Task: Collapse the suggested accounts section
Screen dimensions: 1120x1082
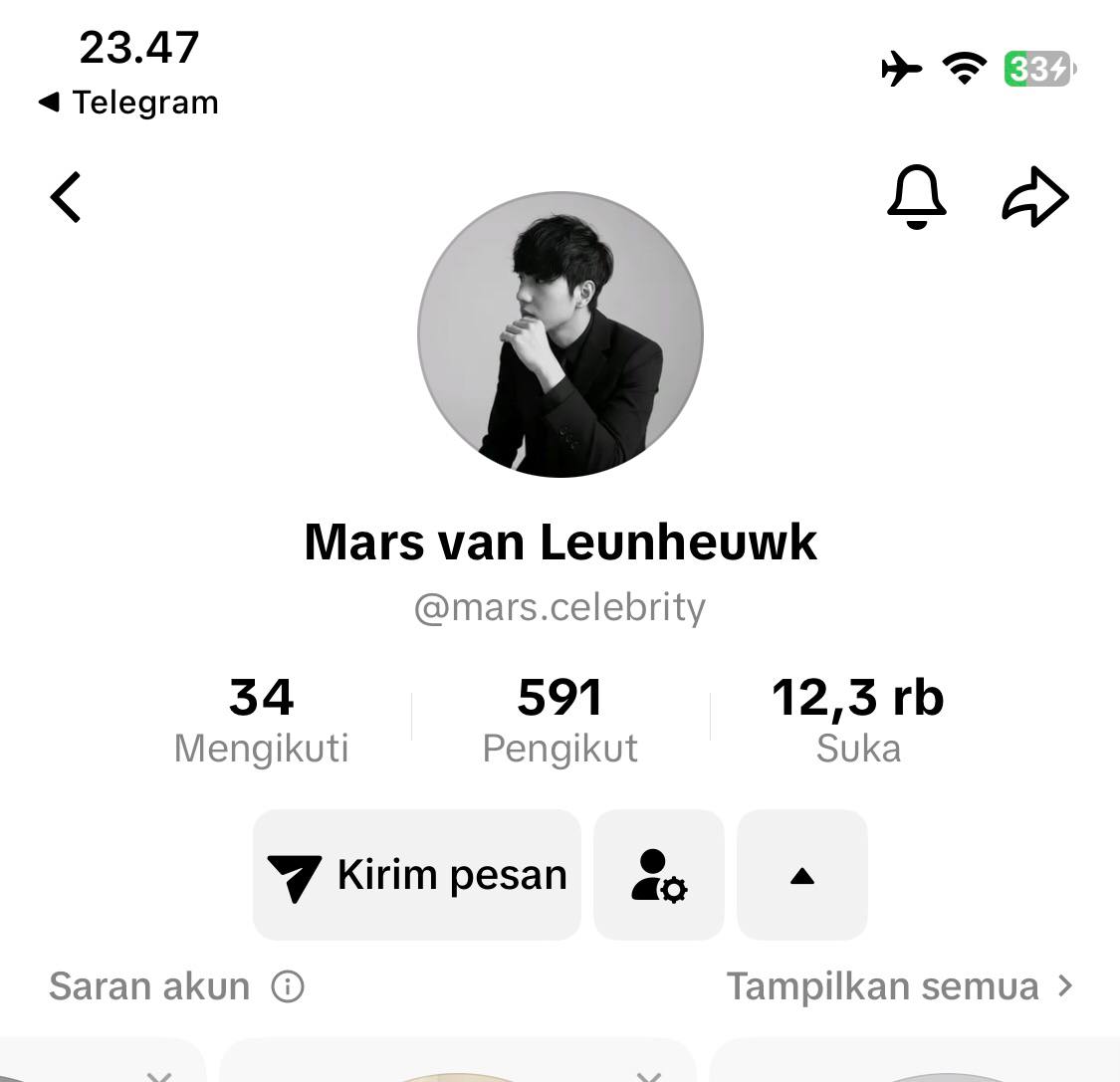Action: click(802, 875)
